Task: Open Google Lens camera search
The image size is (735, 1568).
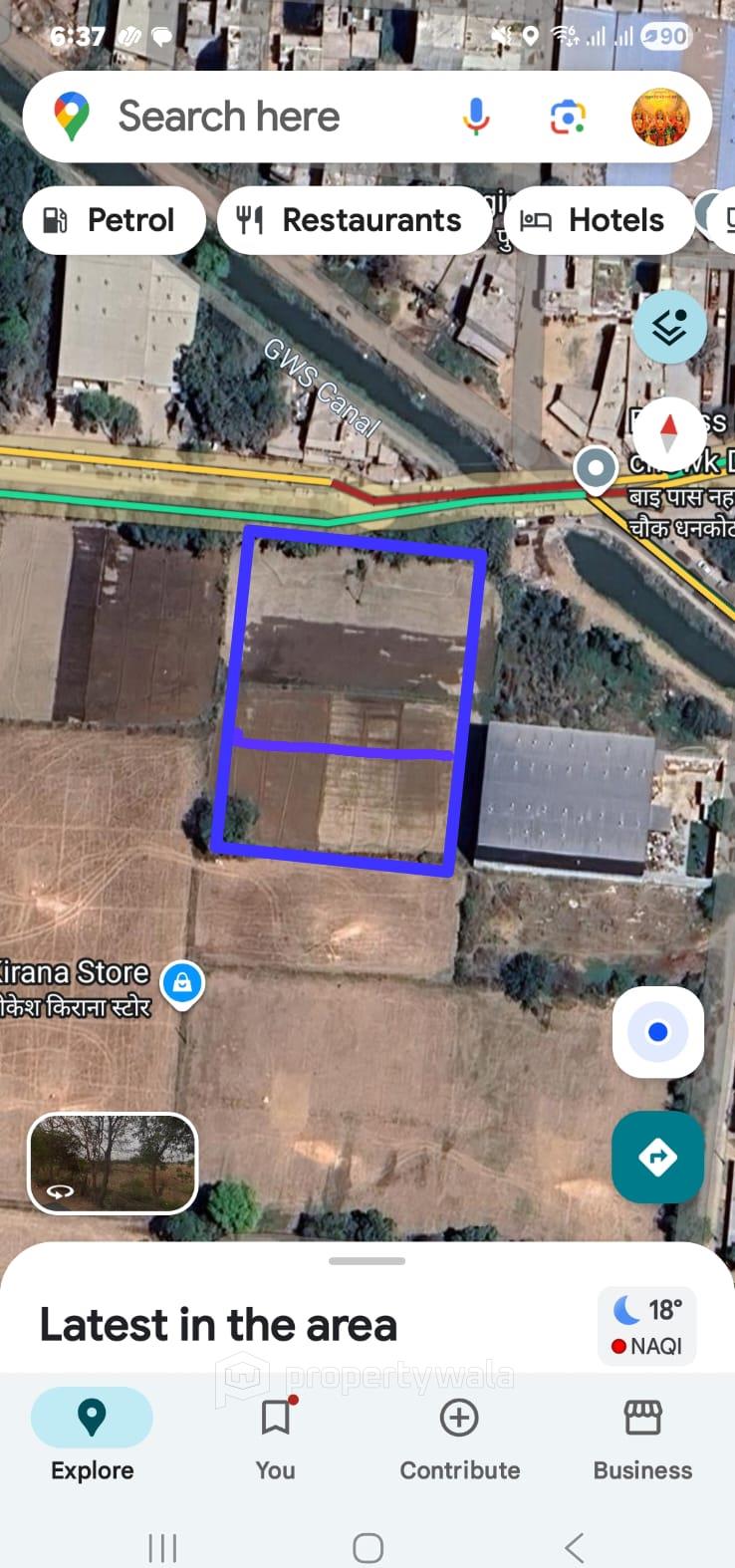Action: click(567, 118)
